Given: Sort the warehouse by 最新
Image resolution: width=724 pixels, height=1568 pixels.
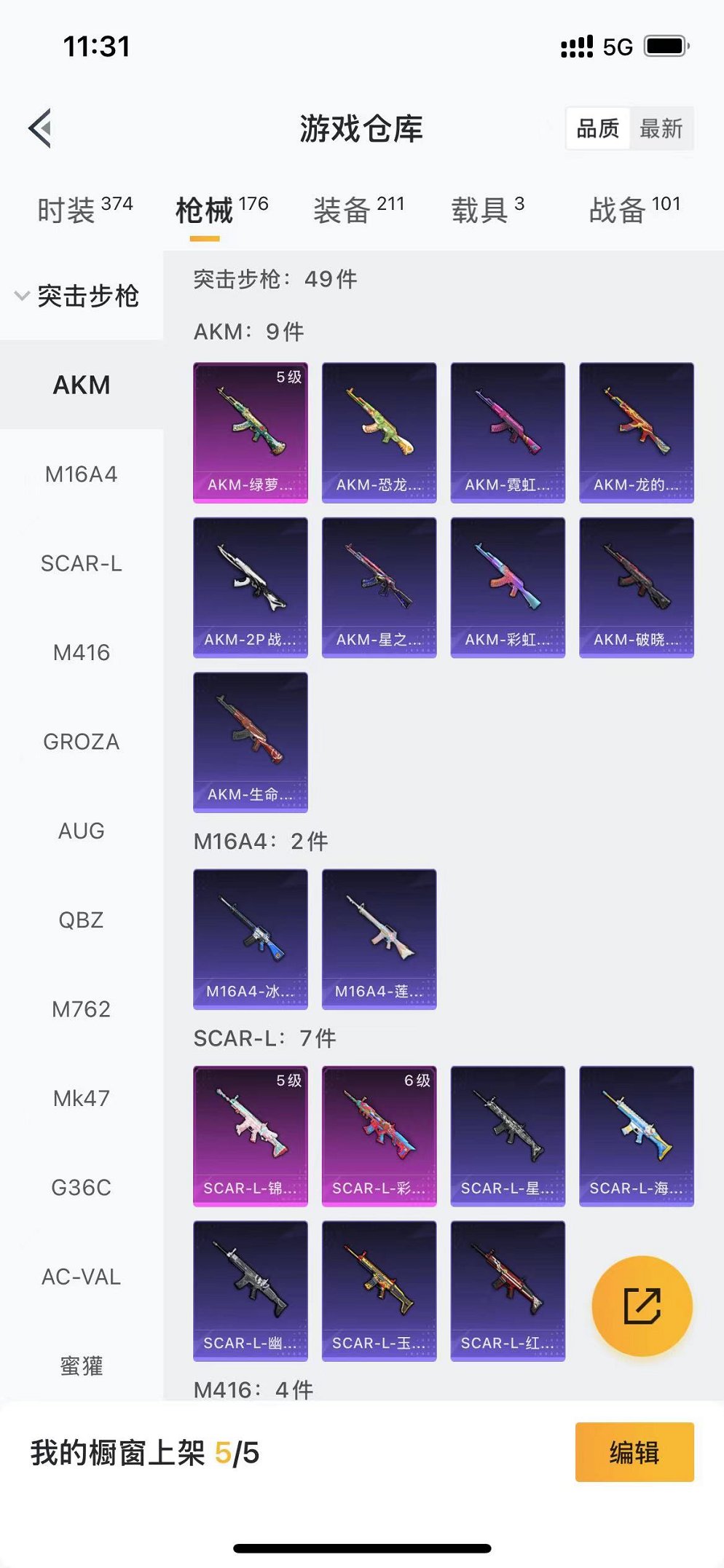Looking at the screenshot, I should 661,129.
